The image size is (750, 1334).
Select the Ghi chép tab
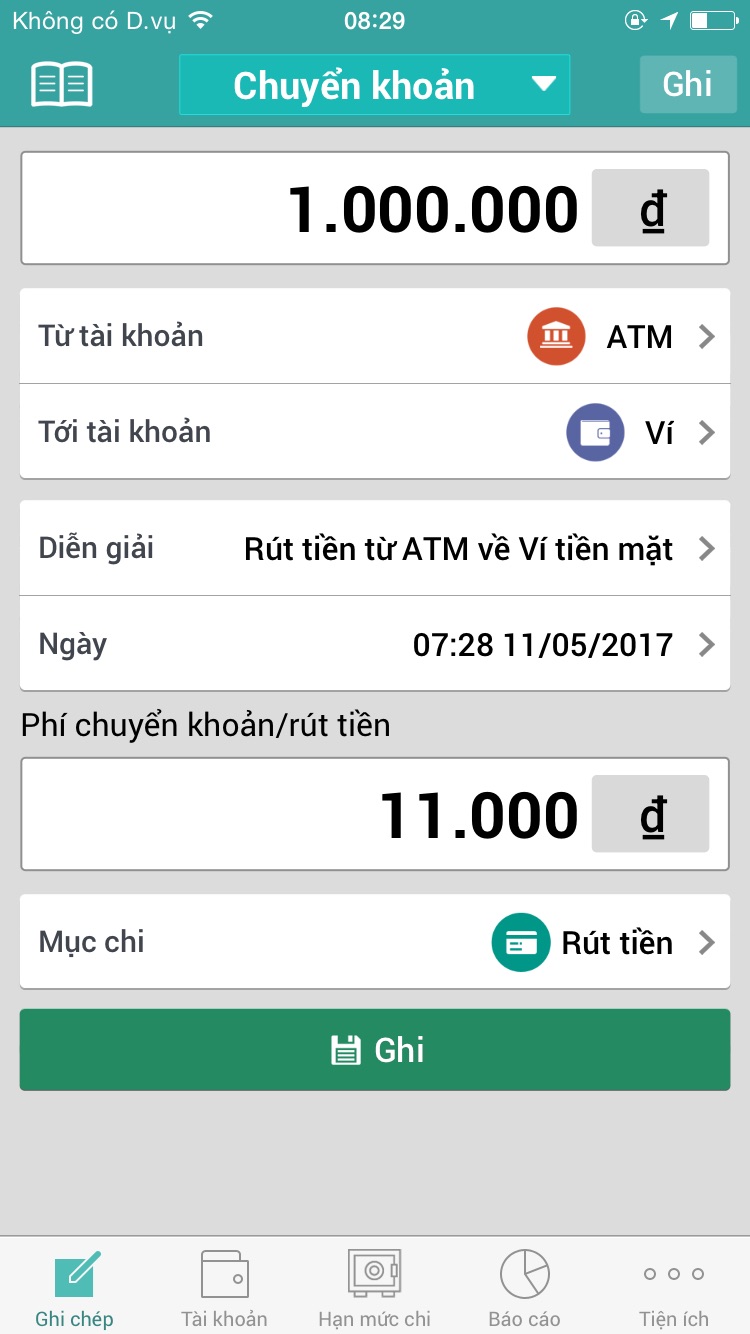click(x=75, y=1288)
